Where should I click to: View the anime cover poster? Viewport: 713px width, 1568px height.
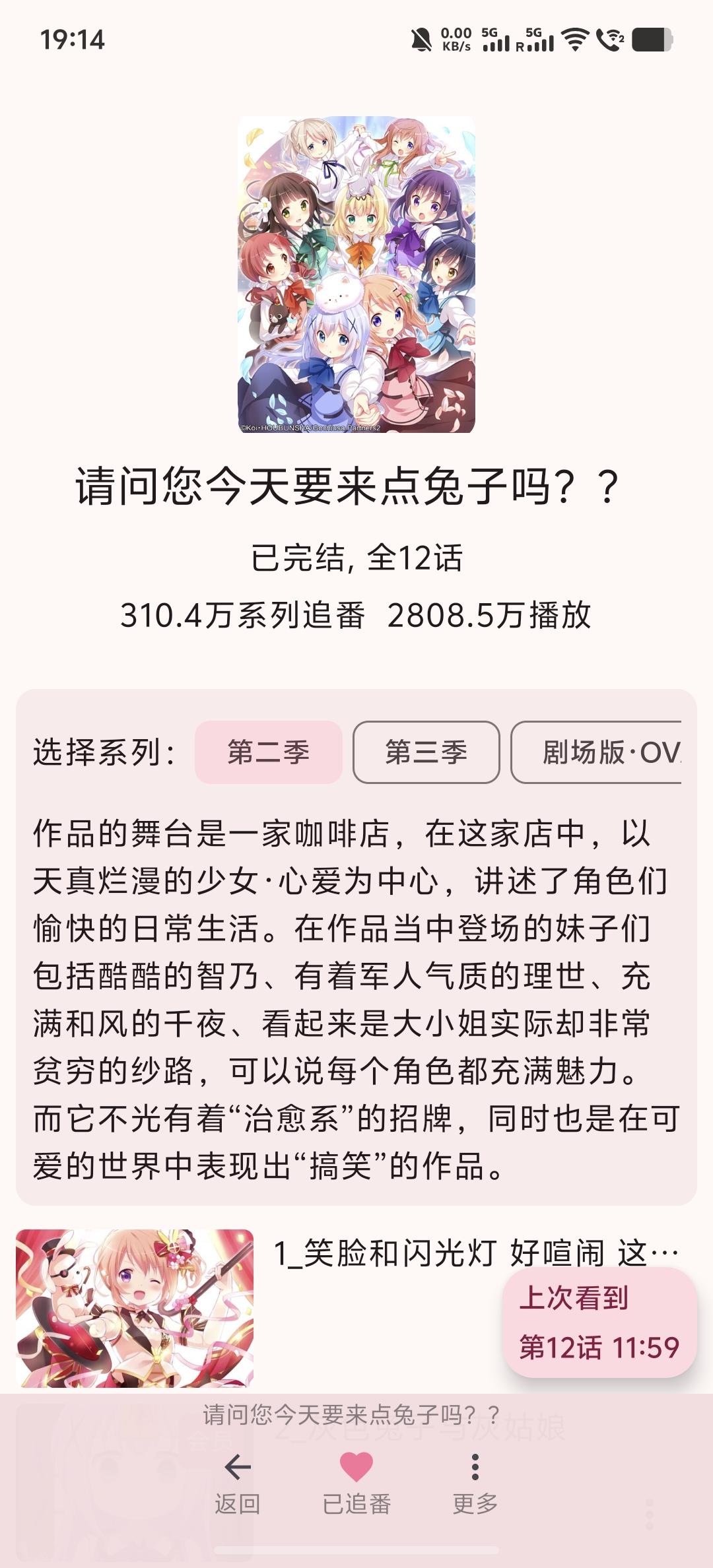(356, 275)
